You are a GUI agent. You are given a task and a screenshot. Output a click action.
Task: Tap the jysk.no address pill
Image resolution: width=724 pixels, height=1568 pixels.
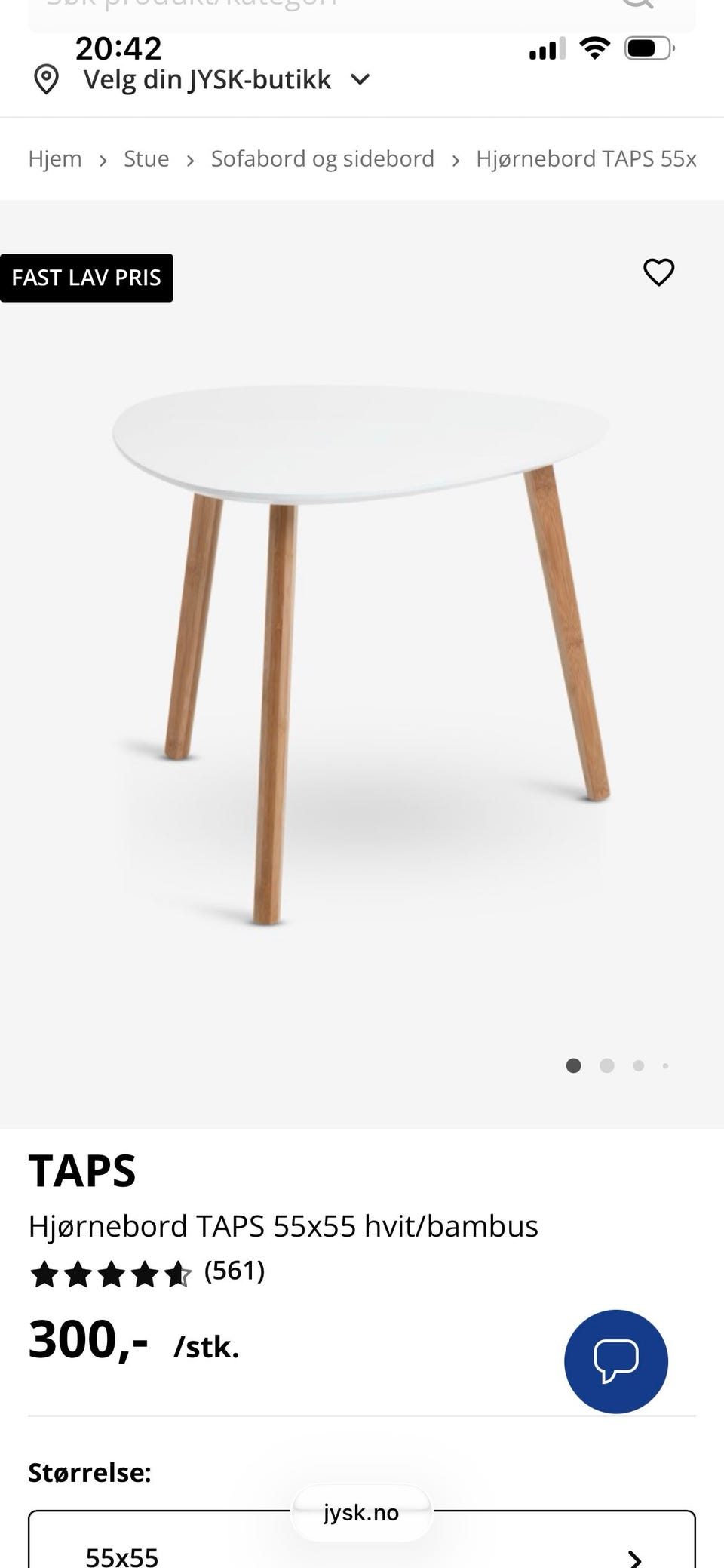361,1512
